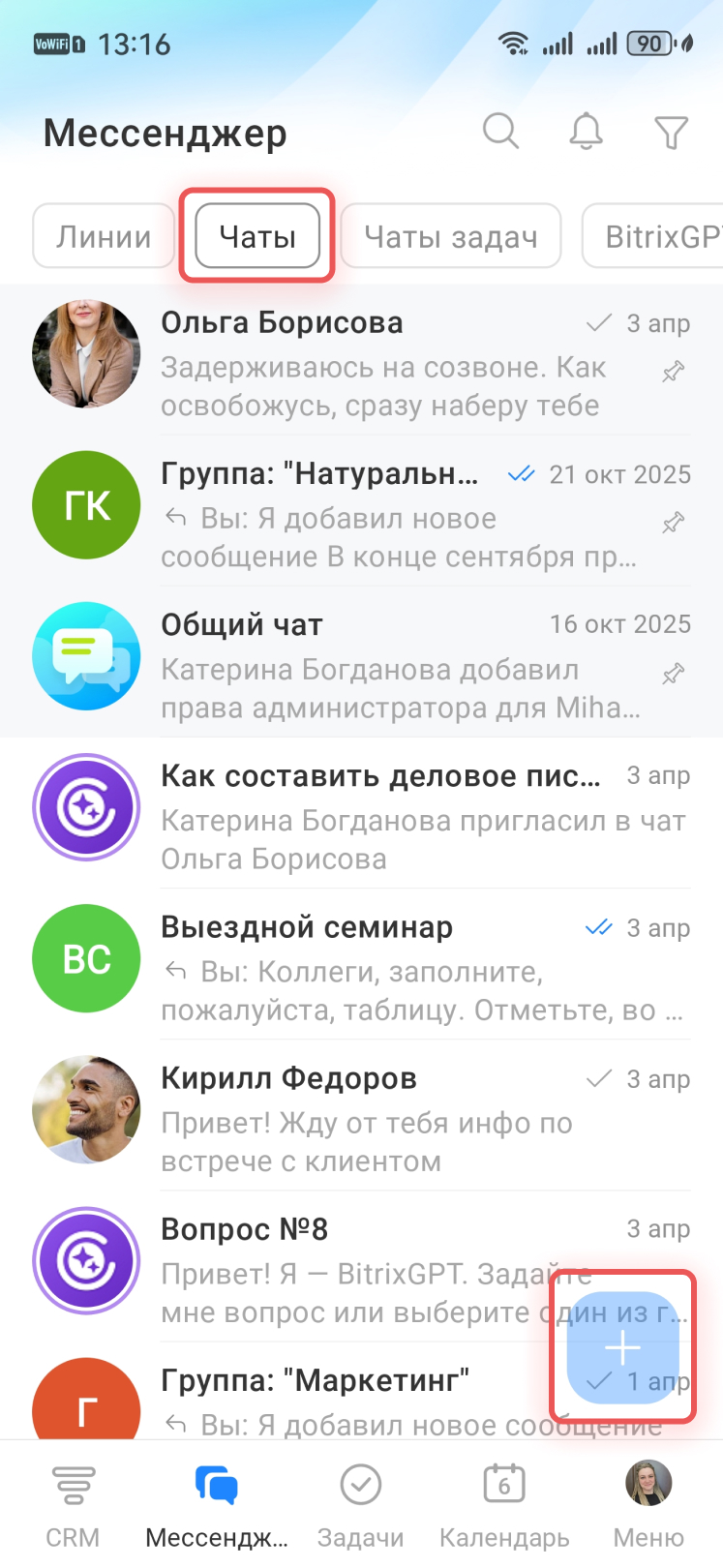The image size is (723, 1568).
Task: Go to the CRM section
Action: pyautogui.click(x=73, y=1505)
